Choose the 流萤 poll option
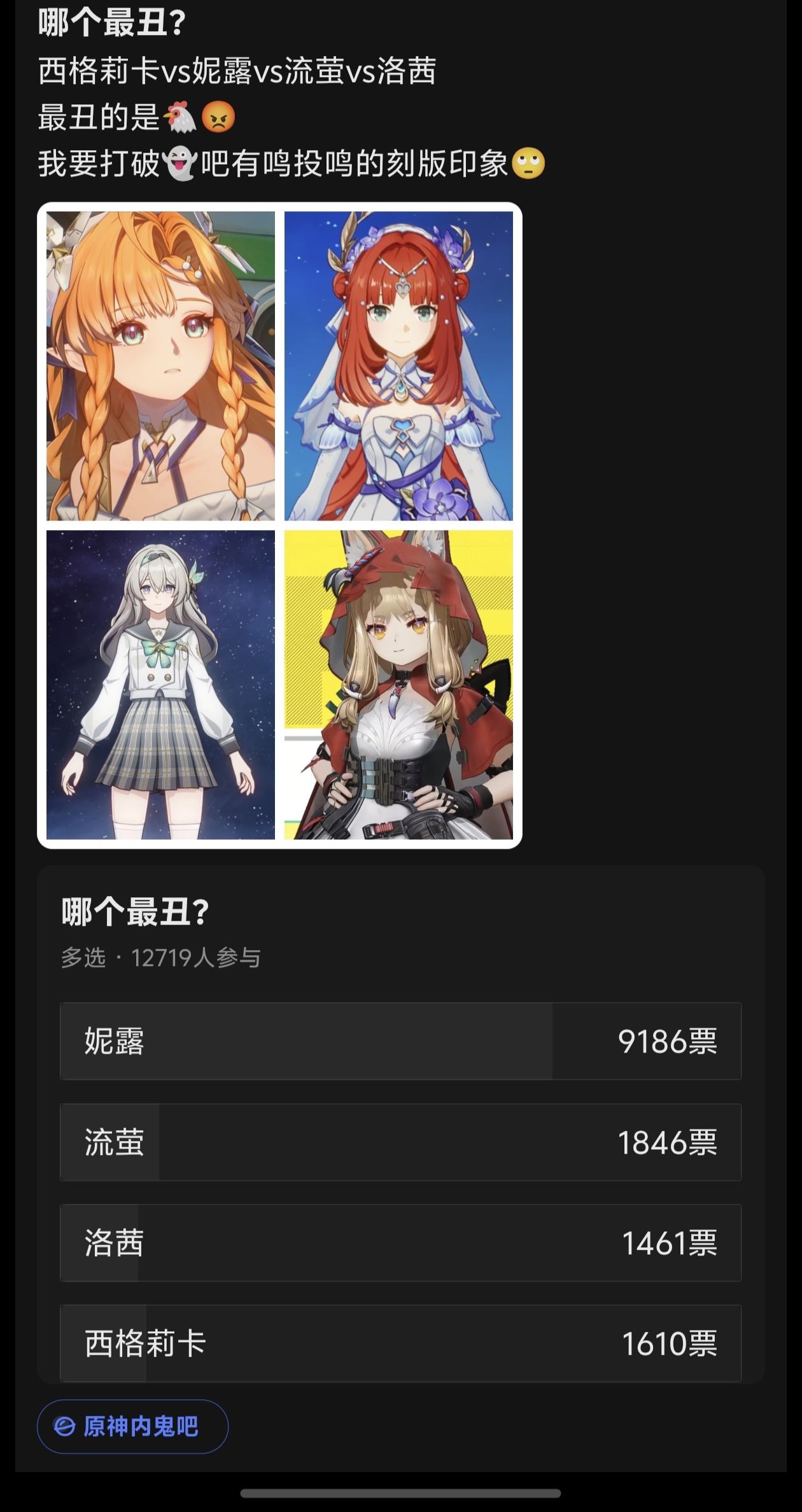This screenshot has width=802, height=1512. 400,1142
